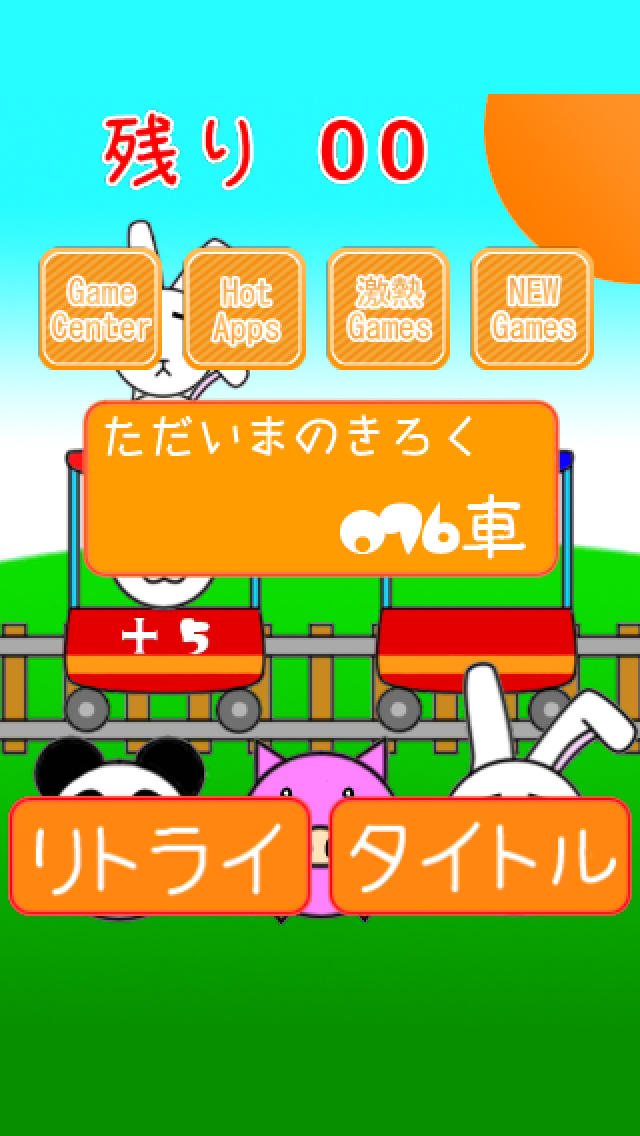Image resolution: width=640 pixels, height=1136 pixels.
Task: Open the Game Center button
Action: coord(101,309)
